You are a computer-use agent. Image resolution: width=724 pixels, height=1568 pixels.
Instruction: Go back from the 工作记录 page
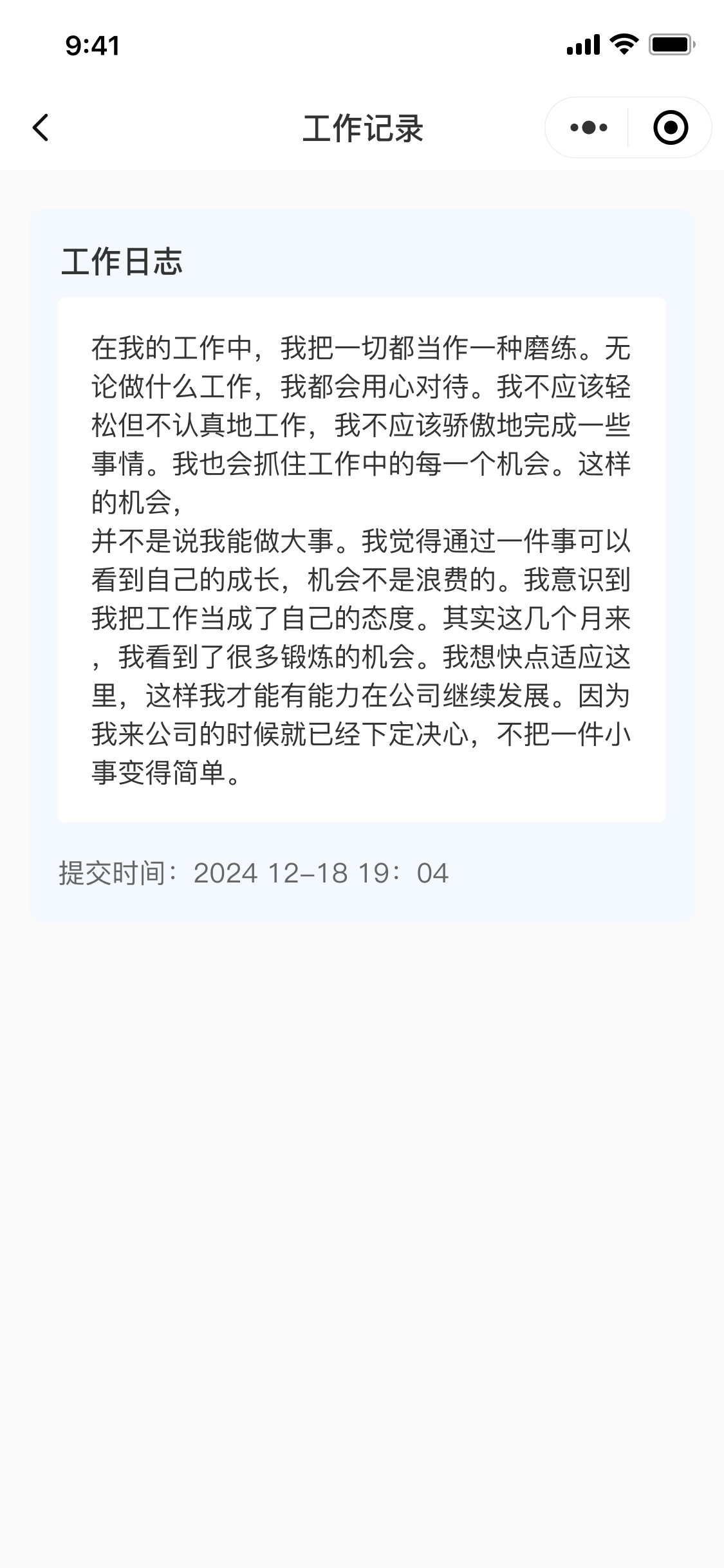41,127
